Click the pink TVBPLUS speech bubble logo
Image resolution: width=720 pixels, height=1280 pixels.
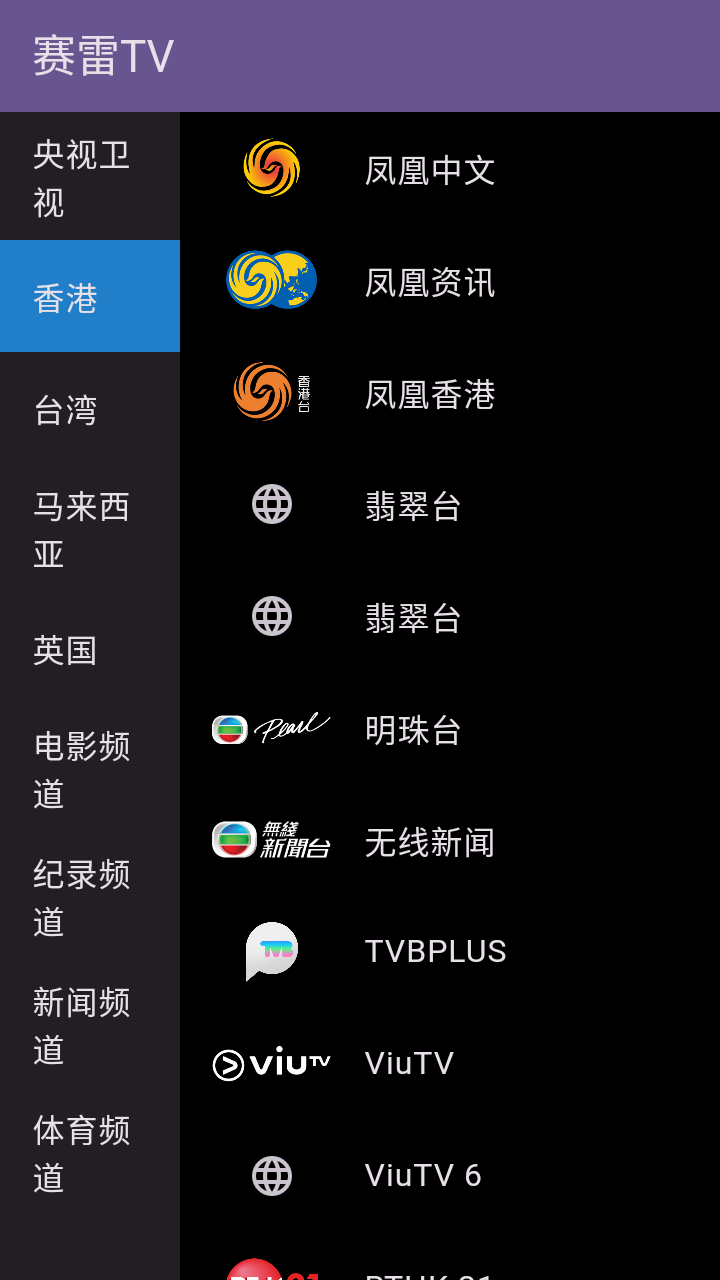270,953
